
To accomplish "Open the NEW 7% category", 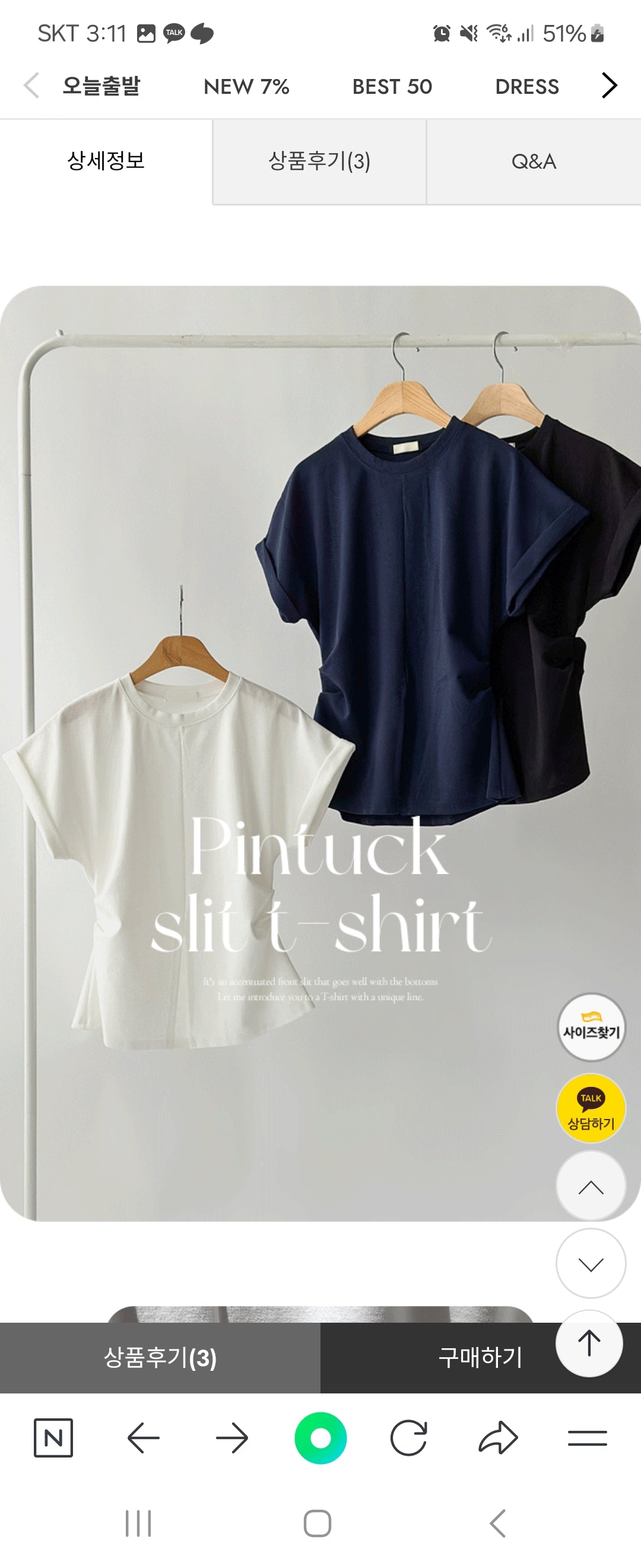I will tap(246, 87).
